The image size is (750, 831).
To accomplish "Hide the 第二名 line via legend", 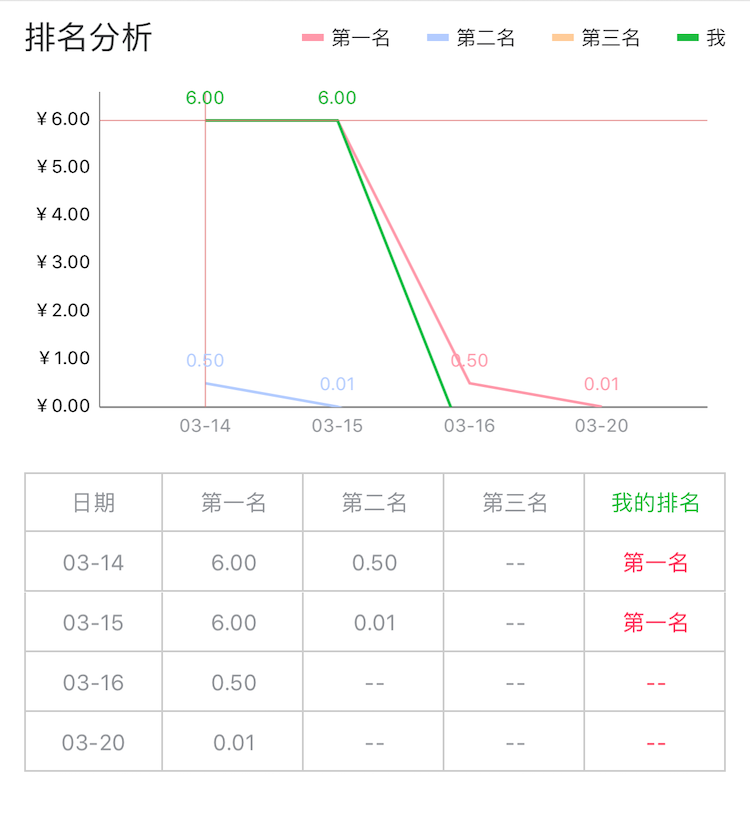I will (472, 39).
